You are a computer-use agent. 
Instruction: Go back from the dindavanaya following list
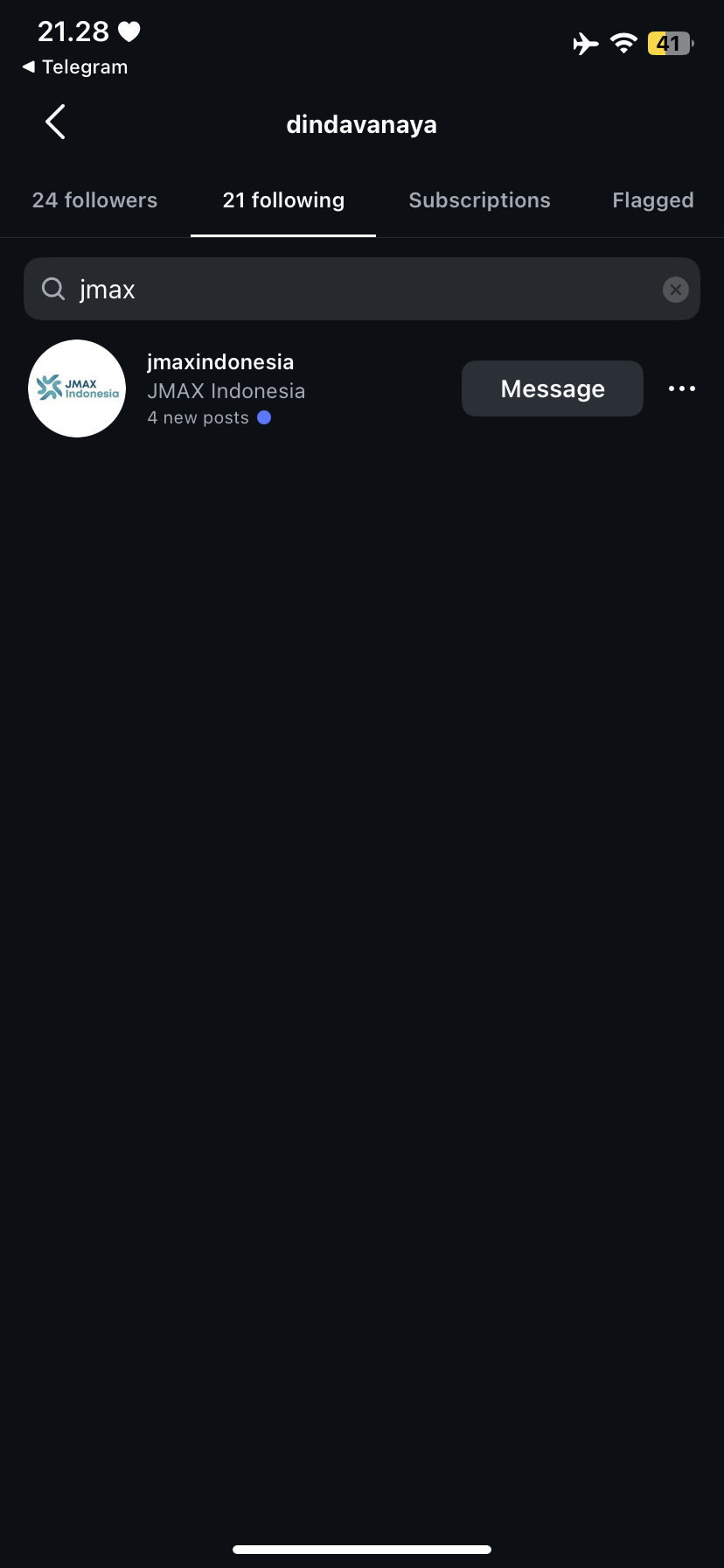[x=55, y=122]
